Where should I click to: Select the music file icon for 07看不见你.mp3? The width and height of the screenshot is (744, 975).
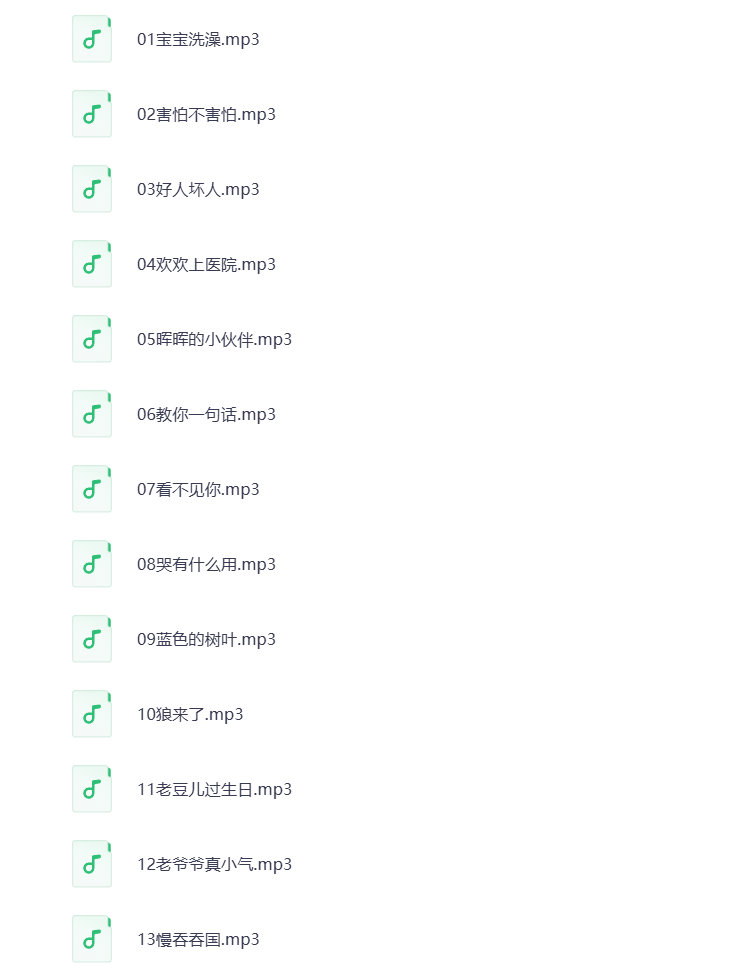[x=91, y=488]
